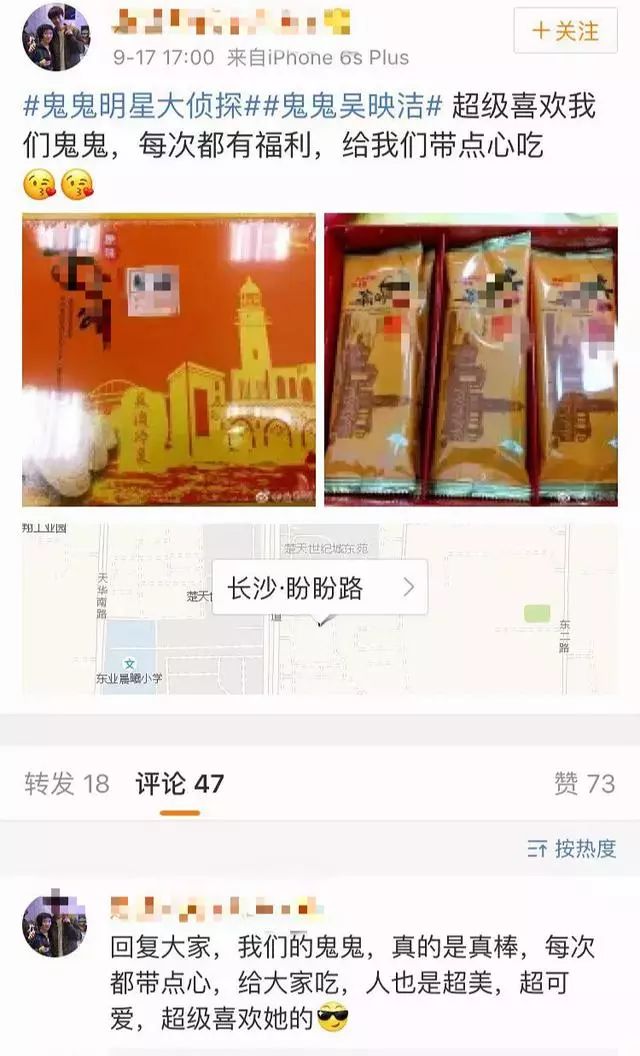Open the 赞 73 likes tab
640x1056 pixels.
(x=584, y=783)
